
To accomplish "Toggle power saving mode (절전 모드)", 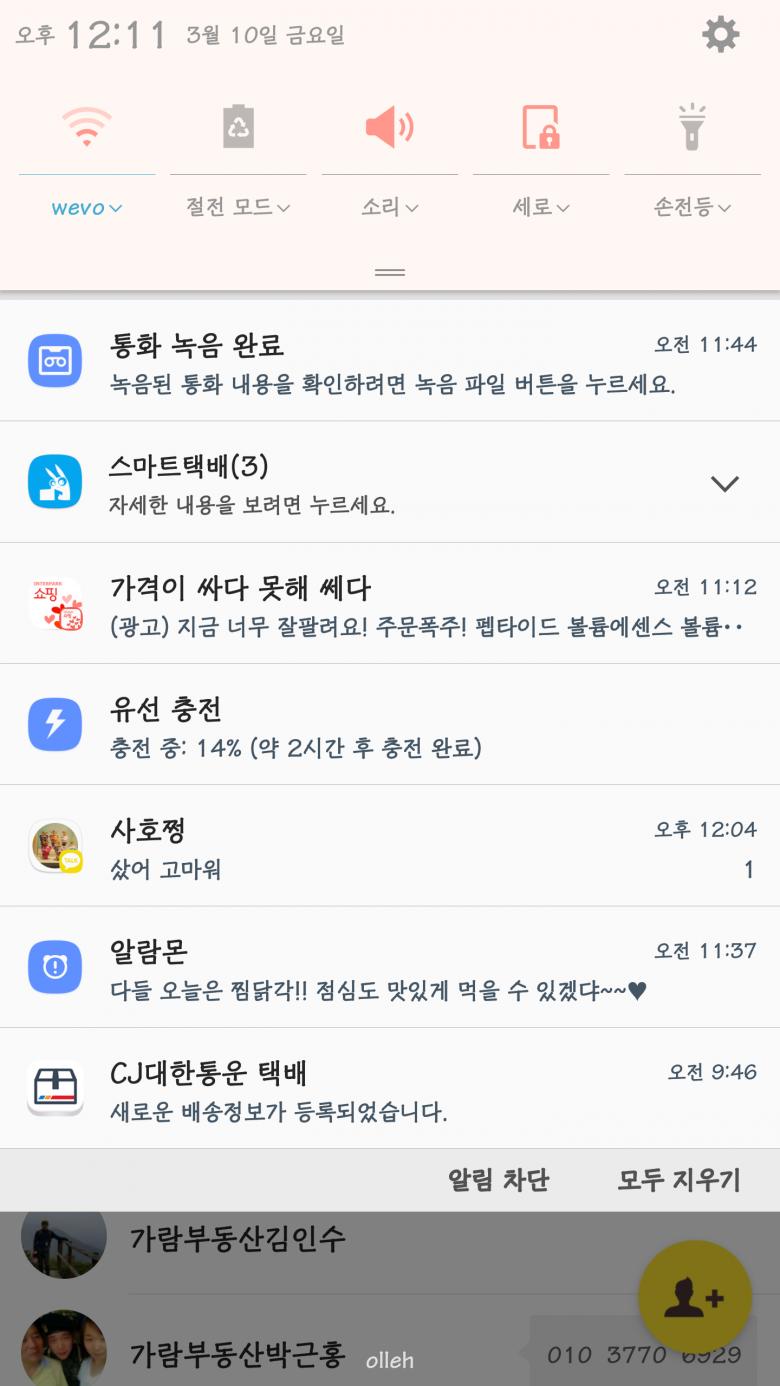I will pos(238,128).
